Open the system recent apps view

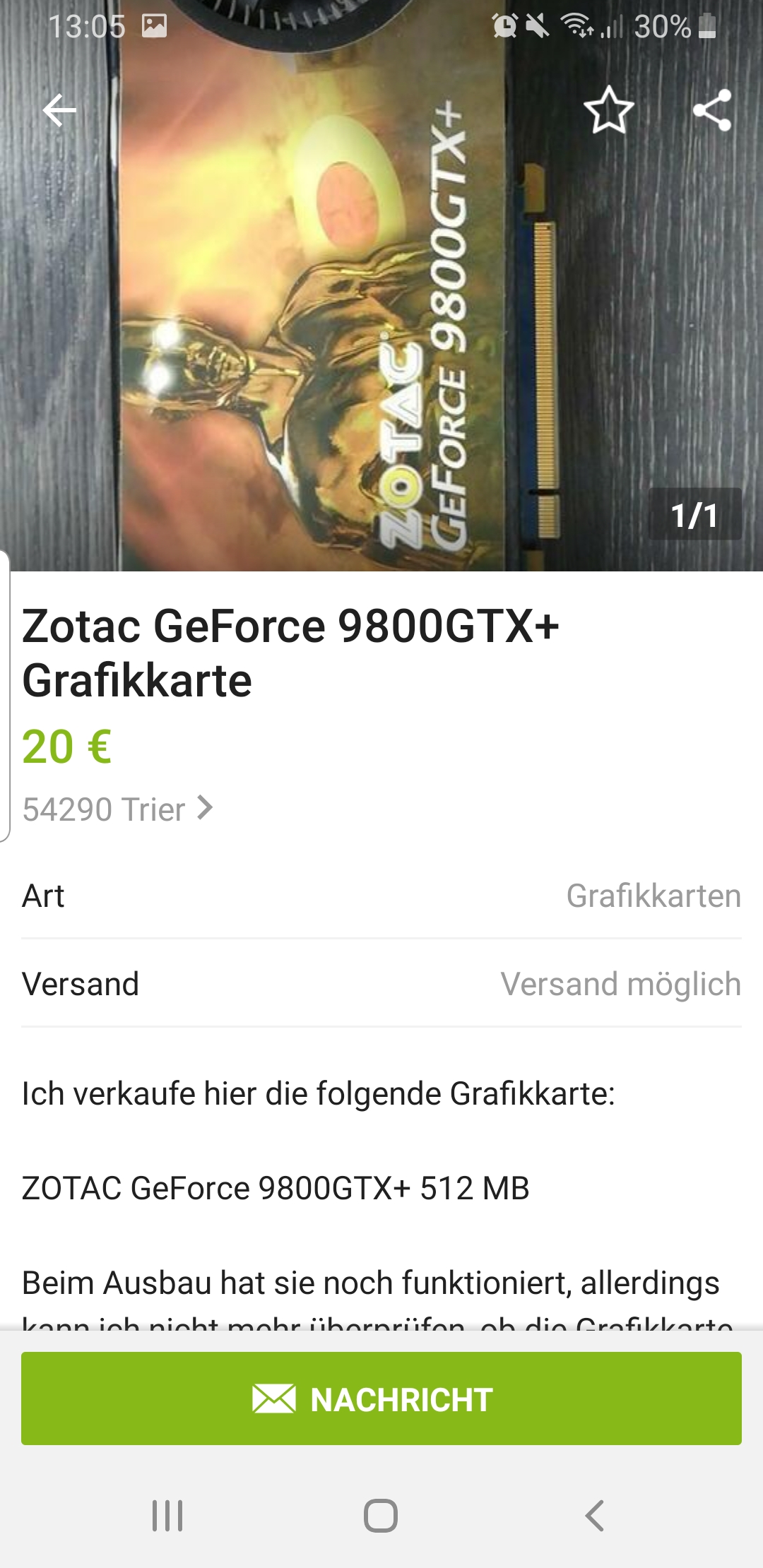coord(167,1516)
